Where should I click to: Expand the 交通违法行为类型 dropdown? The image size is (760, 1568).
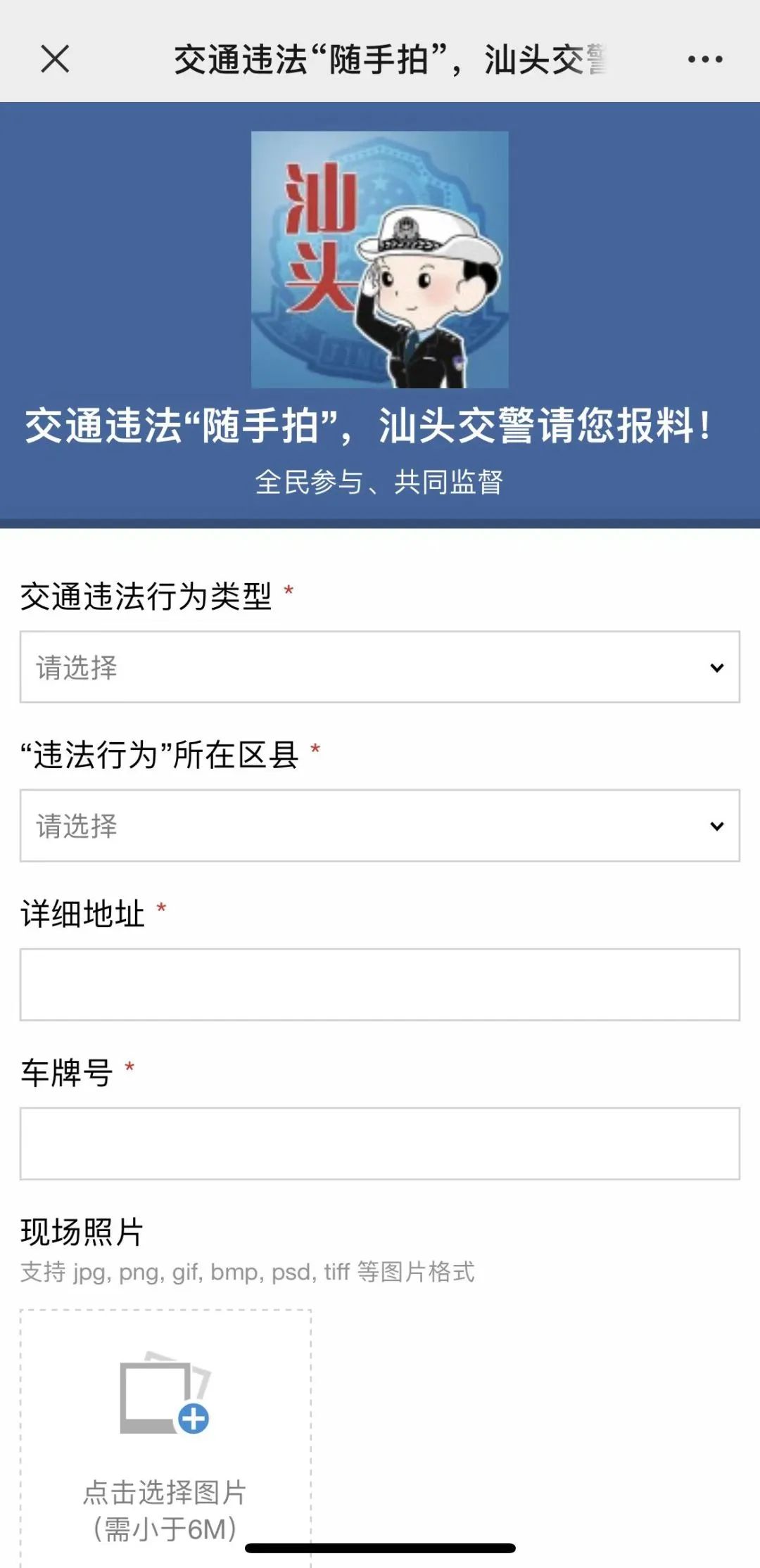[x=379, y=667]
